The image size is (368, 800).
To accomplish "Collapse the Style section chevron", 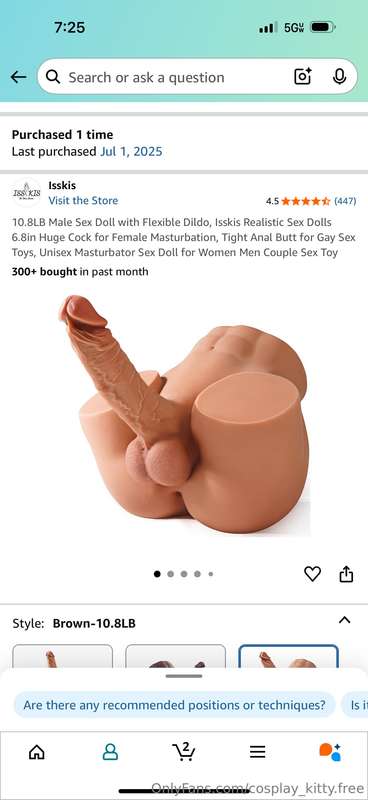I will click(345, 620).
